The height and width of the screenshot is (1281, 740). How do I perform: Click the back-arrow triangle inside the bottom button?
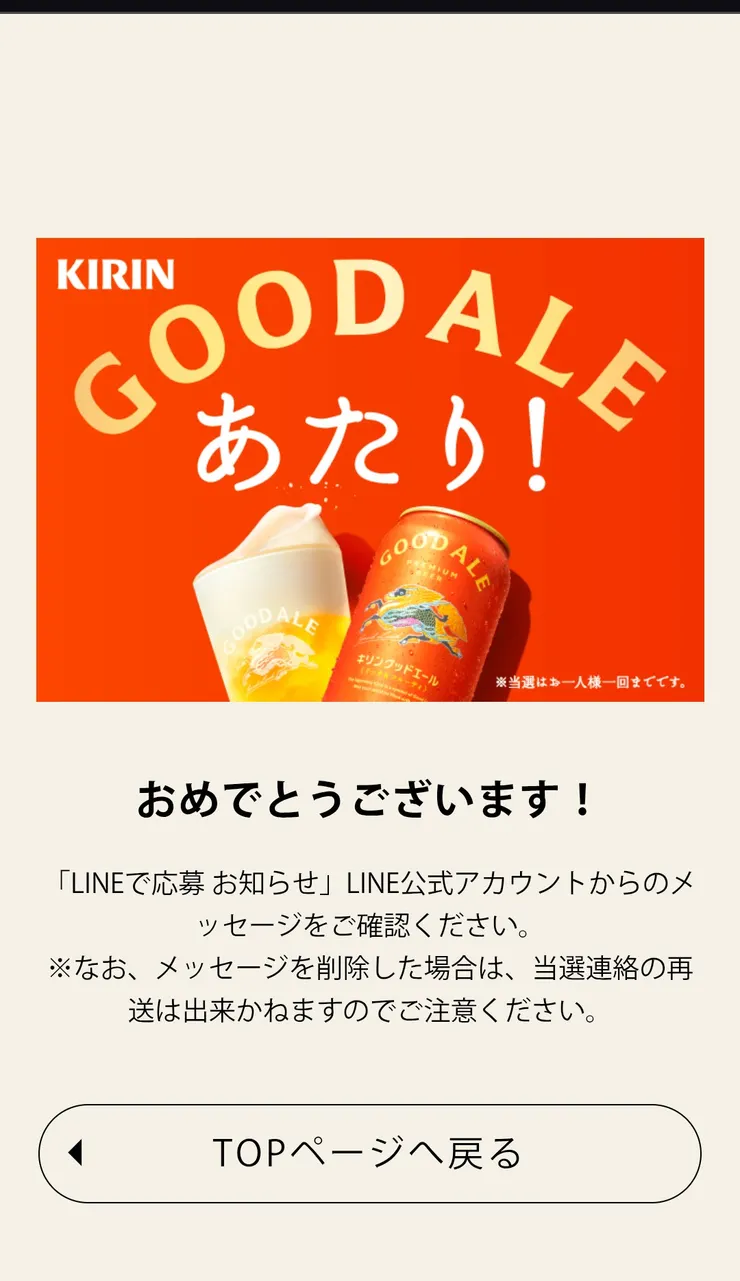point(79,1153)
